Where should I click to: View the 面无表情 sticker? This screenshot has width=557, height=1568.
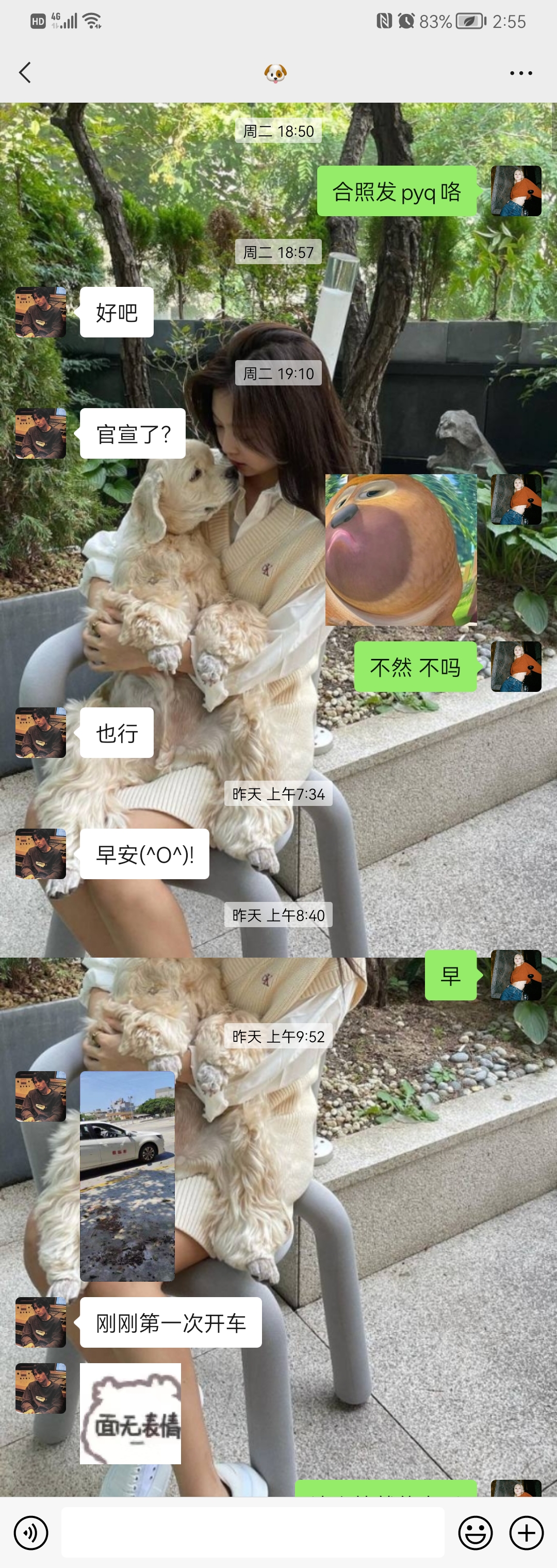tap(130, 1413)
